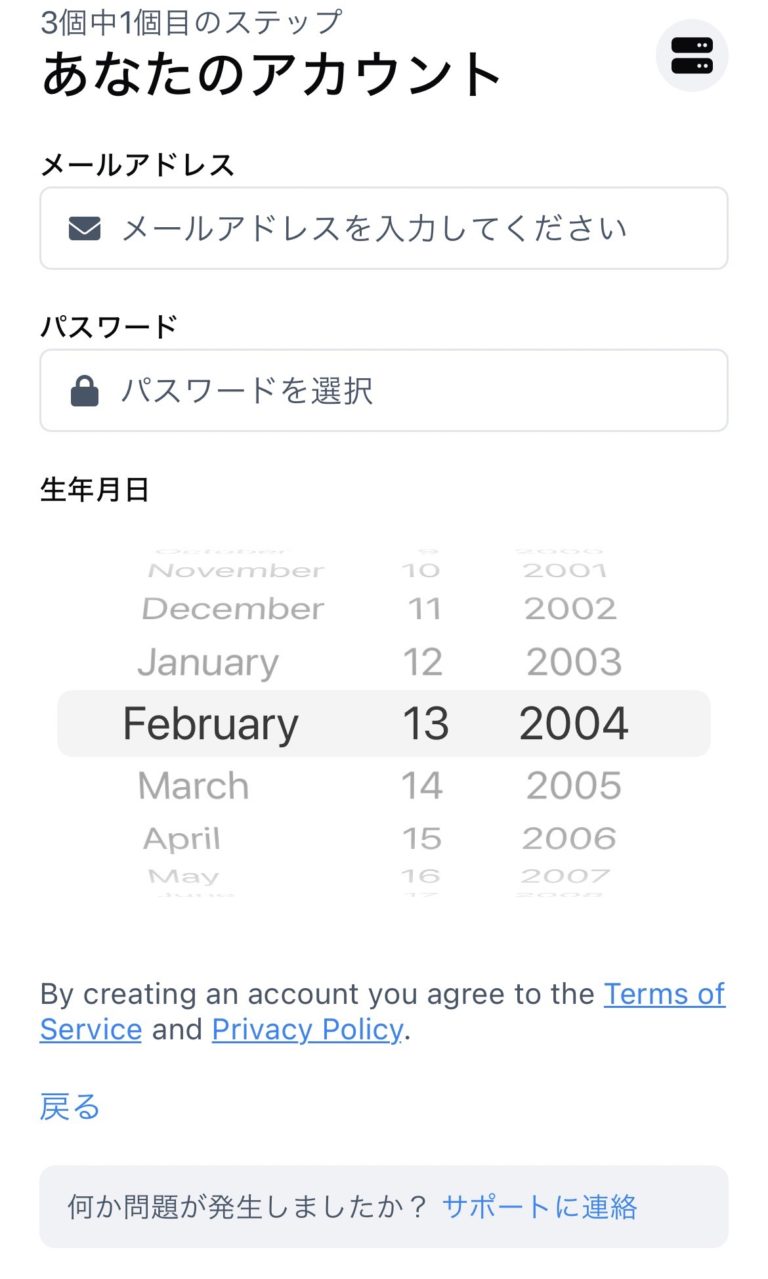Click the メールアドレス email input field
Image resolution: width=768 pixels, height=1279 pixels.
(384, 228)
